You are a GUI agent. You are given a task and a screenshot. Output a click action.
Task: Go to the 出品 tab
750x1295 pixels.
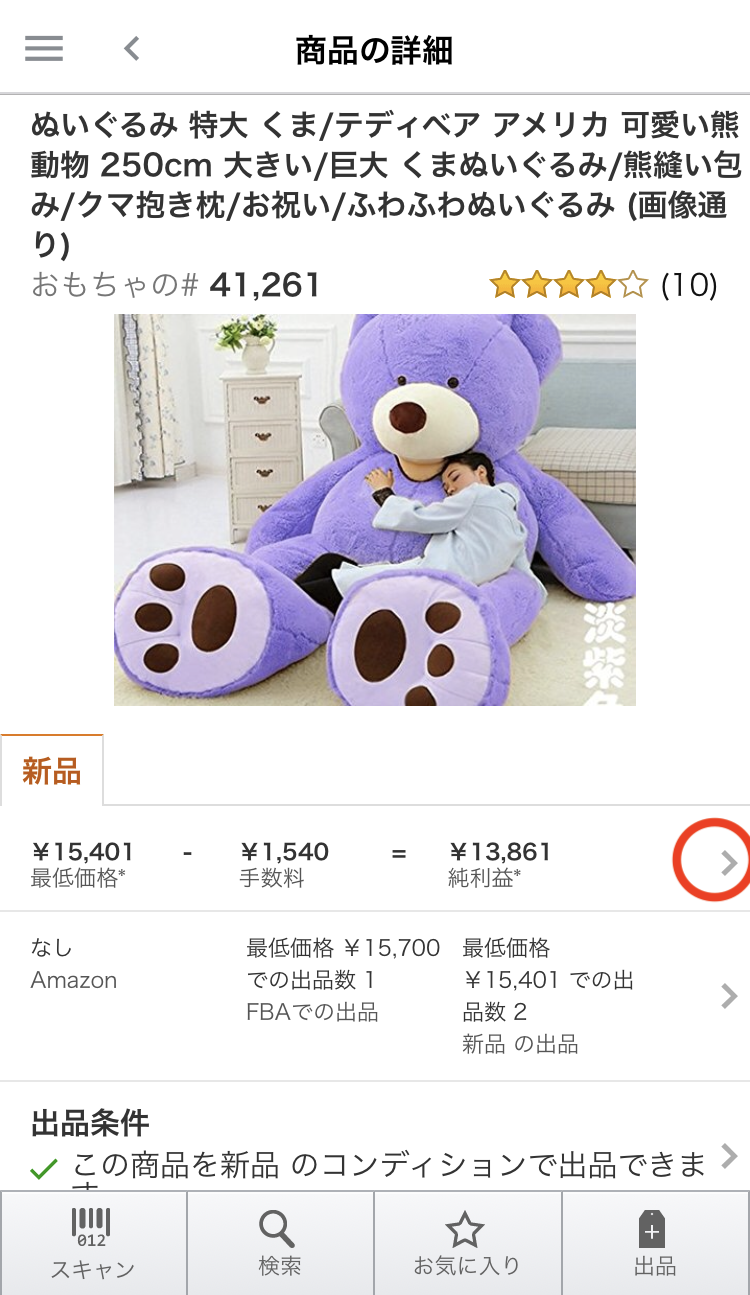coord(655,1242)
